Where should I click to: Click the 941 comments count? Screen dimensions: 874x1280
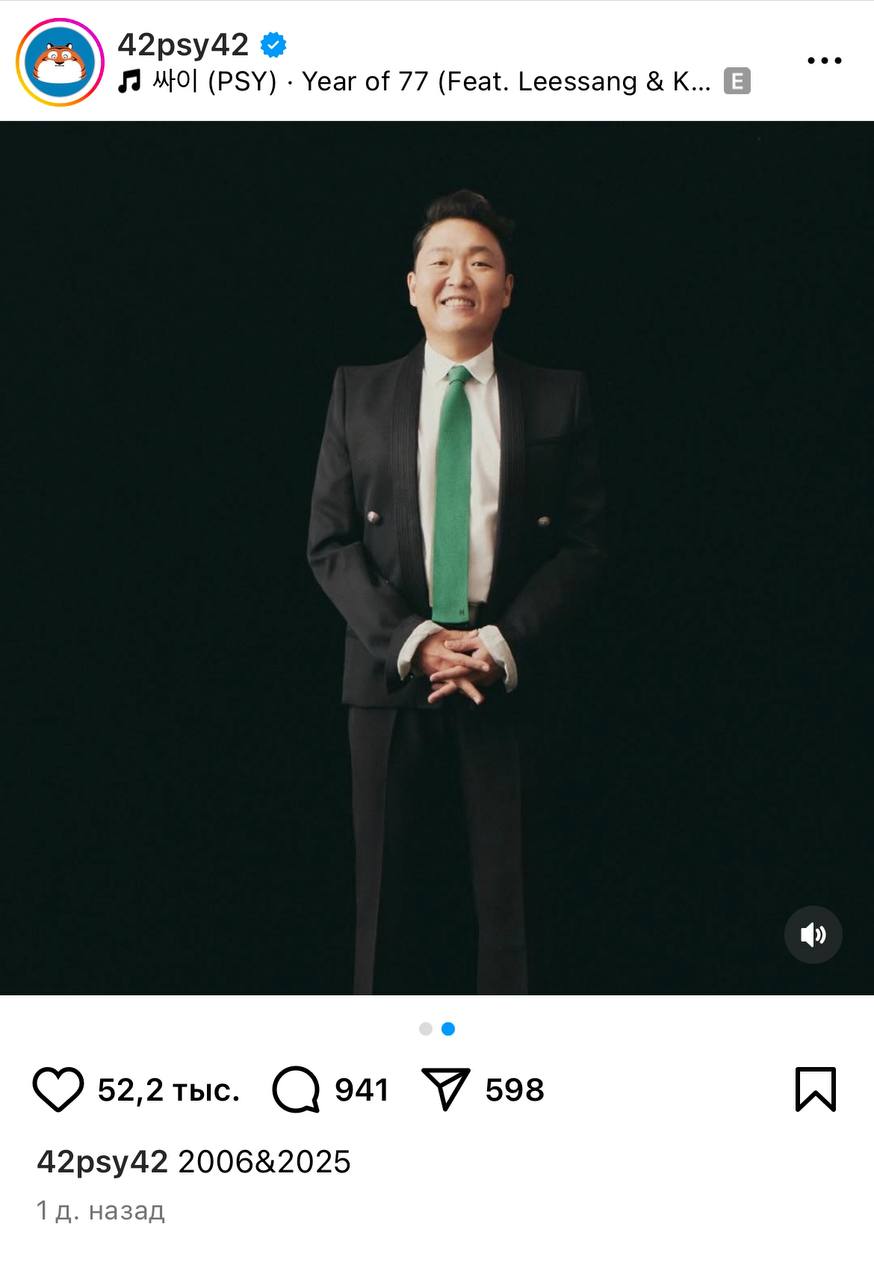[360, 1090]
